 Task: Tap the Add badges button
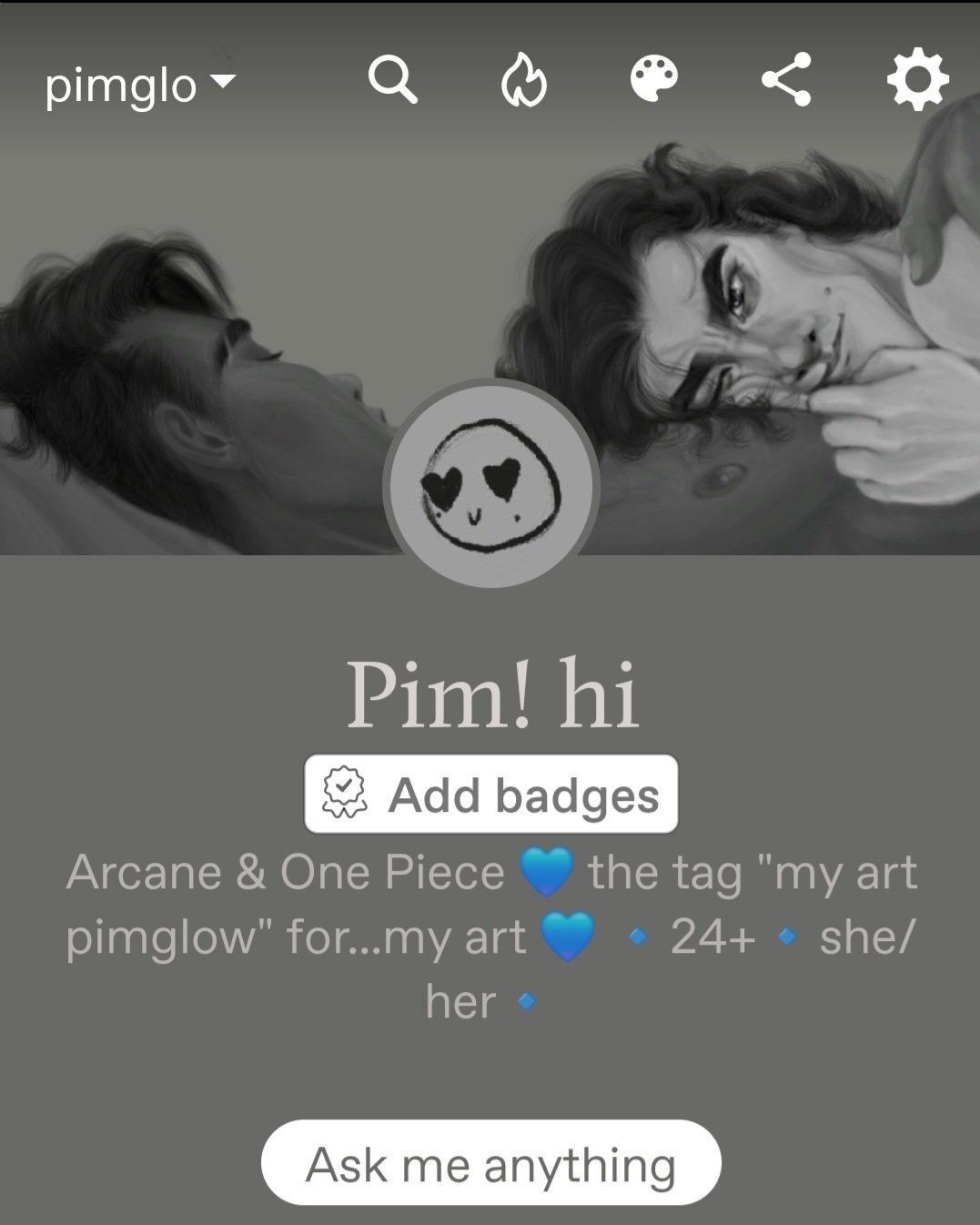tap(491, 794)
